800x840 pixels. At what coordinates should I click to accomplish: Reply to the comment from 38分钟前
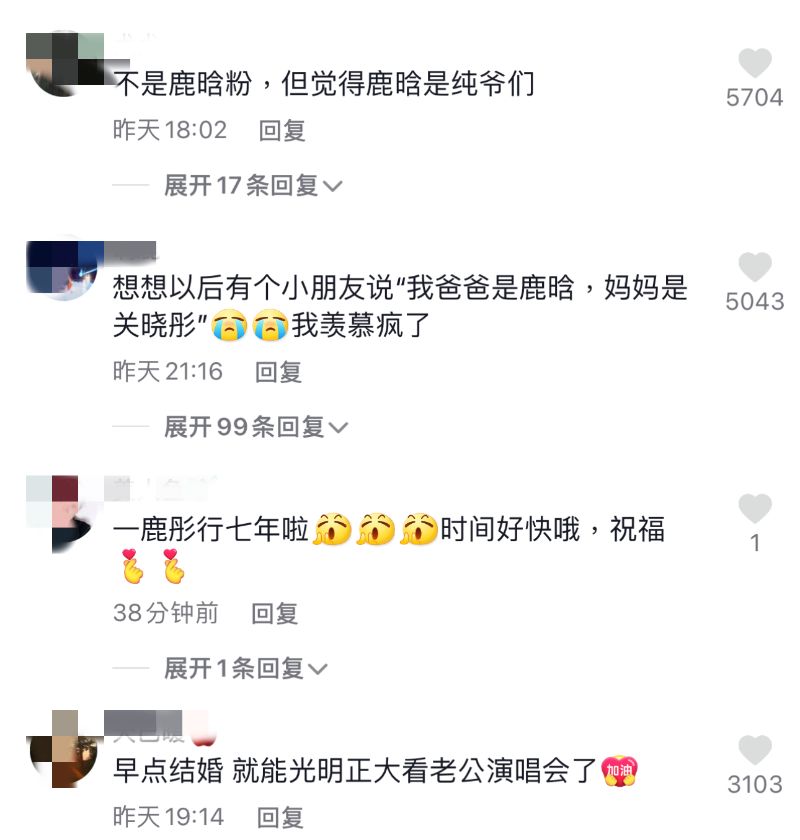274,613
